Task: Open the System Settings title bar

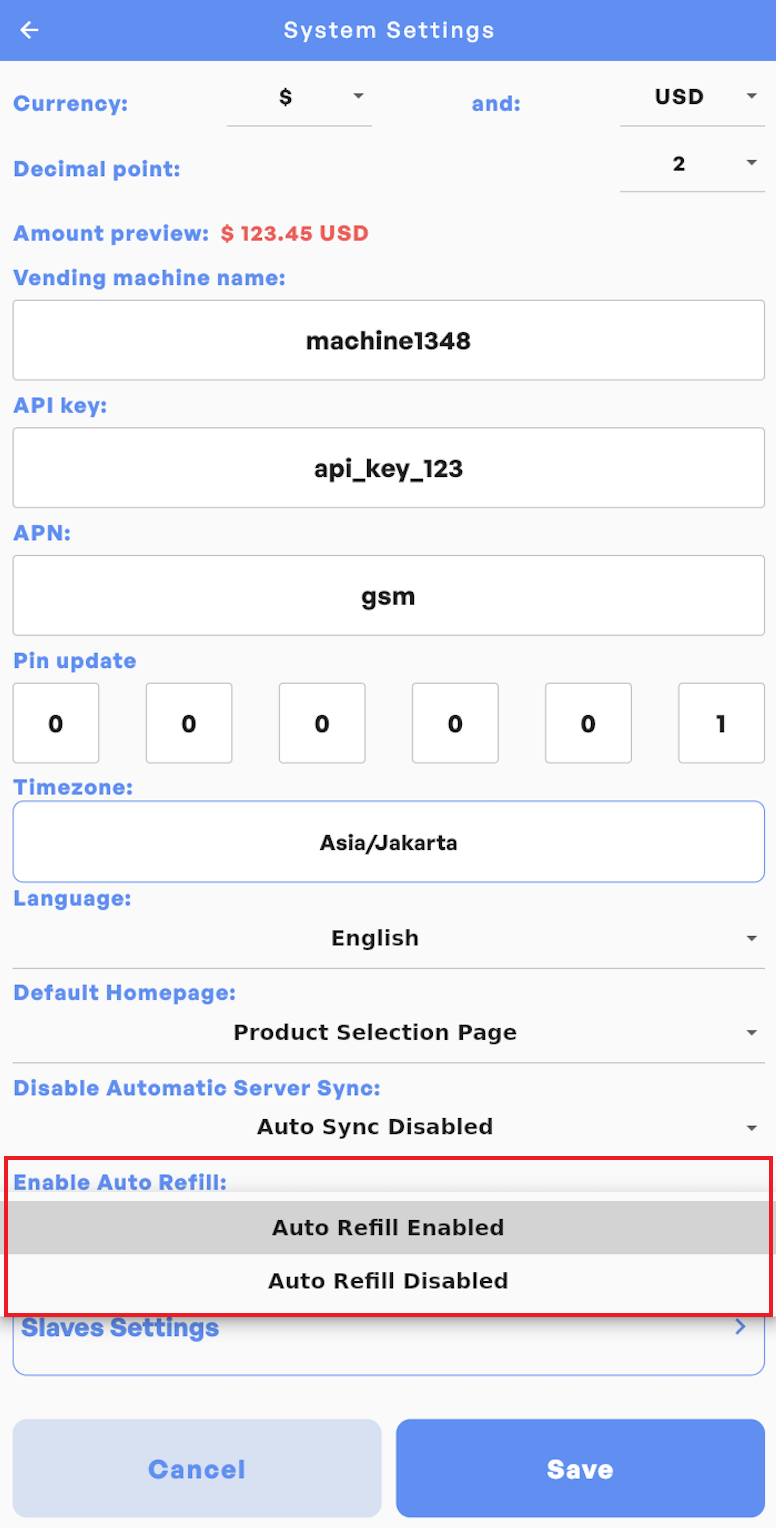Action: pyautogui.click(x=388, y=29)
